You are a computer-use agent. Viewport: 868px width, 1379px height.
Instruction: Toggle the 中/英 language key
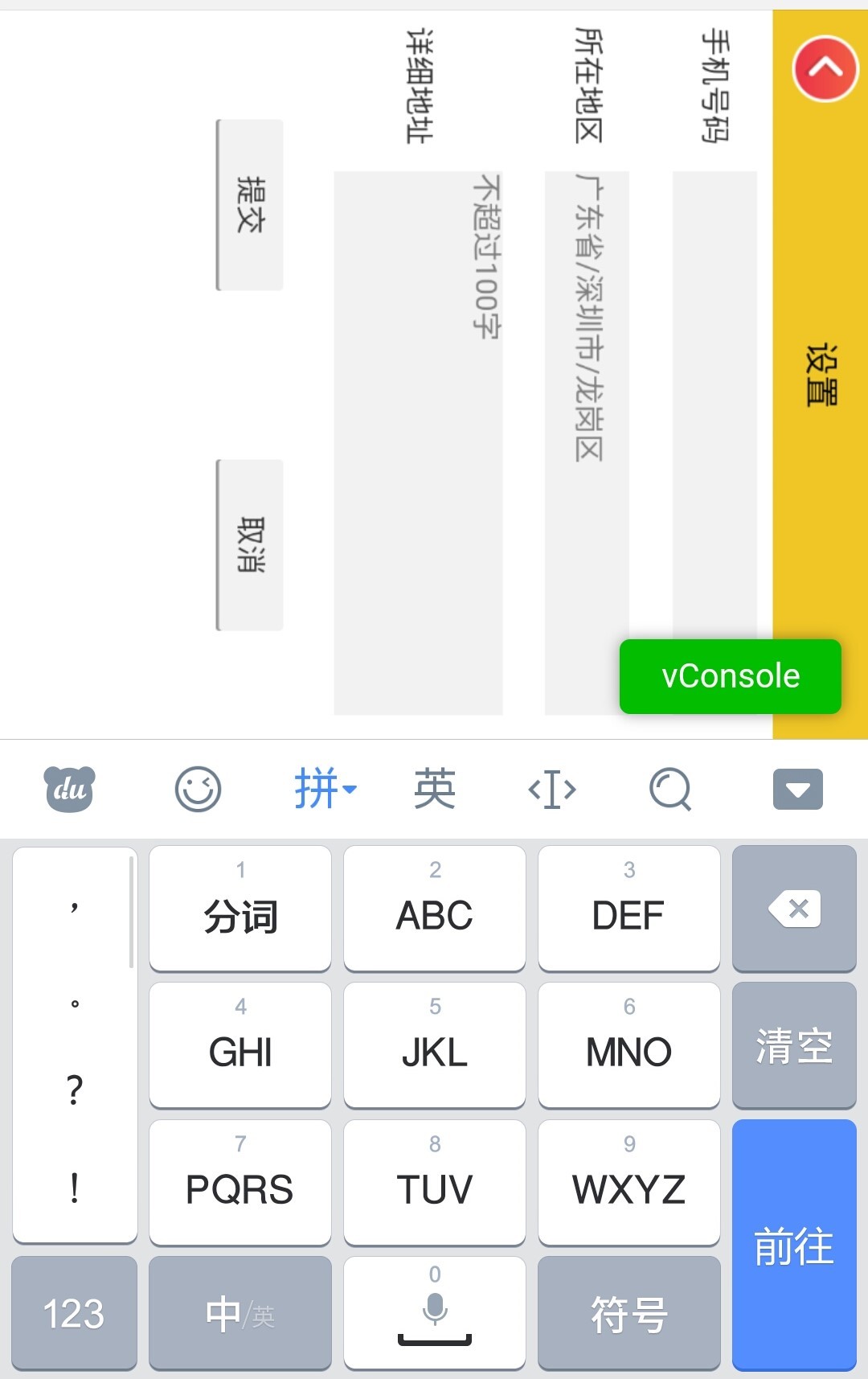(x=240, y=1314)
